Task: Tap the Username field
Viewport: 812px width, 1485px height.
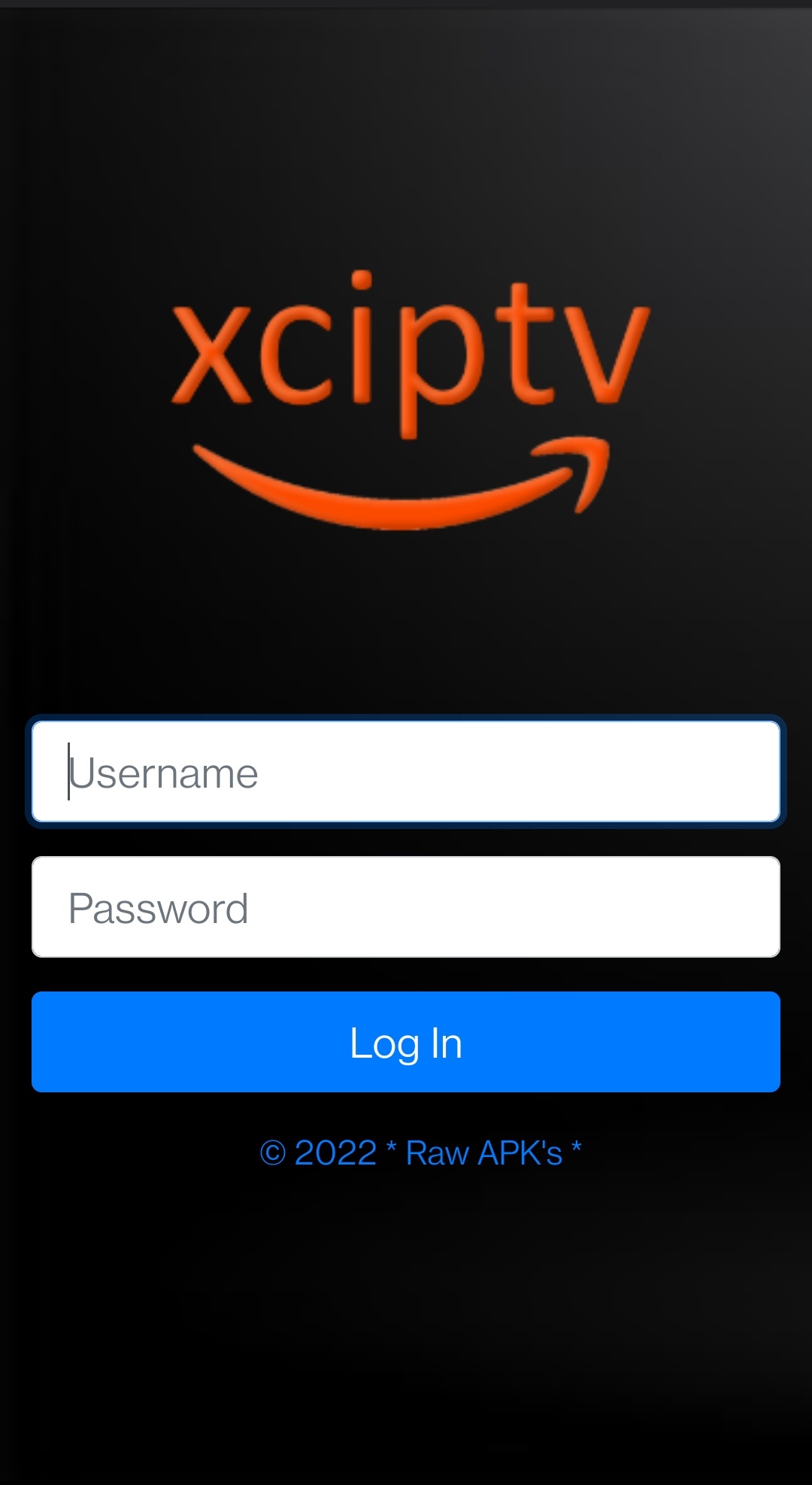Action: (x=406, y=772)
